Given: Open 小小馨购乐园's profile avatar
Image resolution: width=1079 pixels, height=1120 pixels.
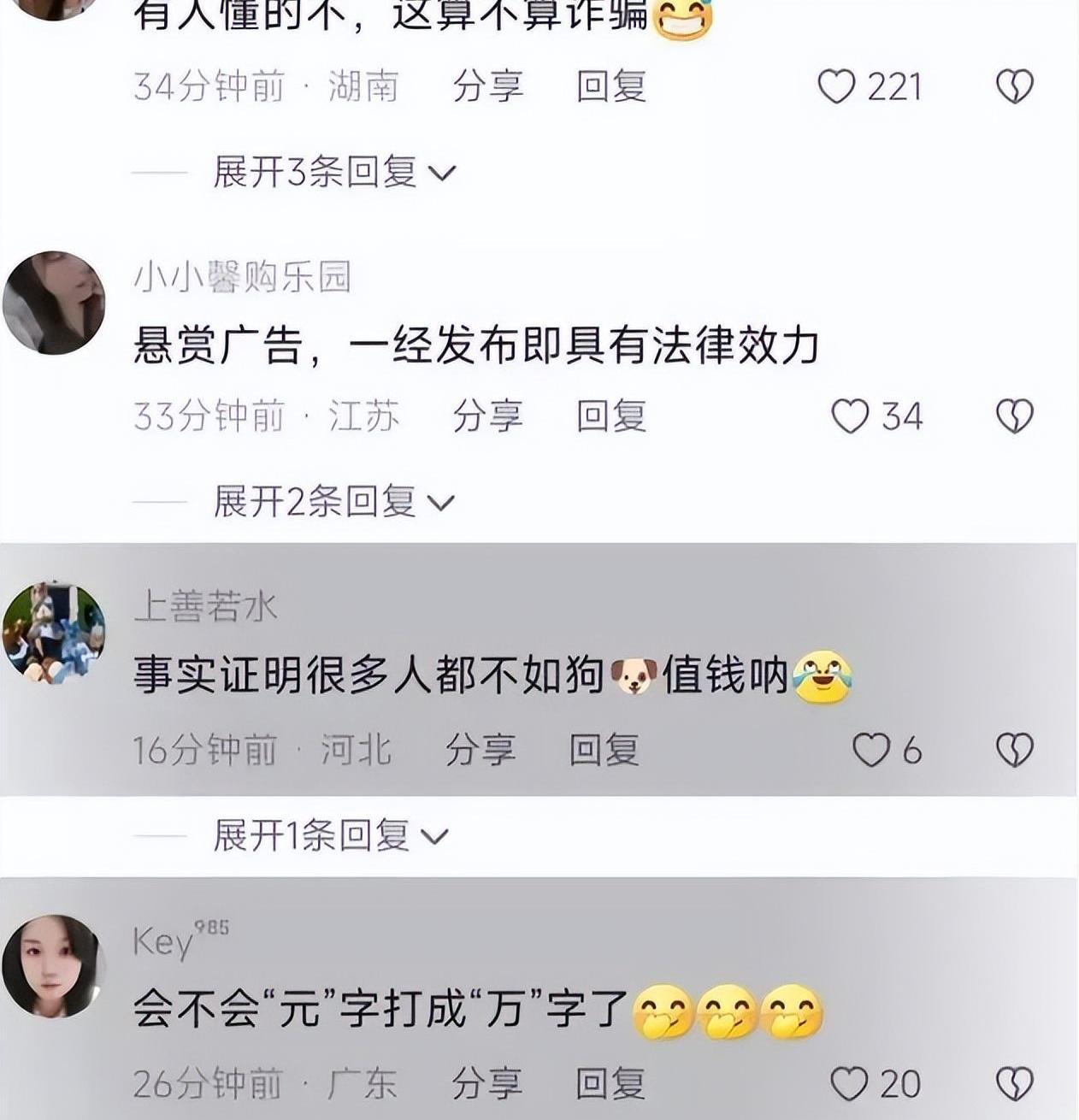Looking at the screenshot, I should click(55, 302).
